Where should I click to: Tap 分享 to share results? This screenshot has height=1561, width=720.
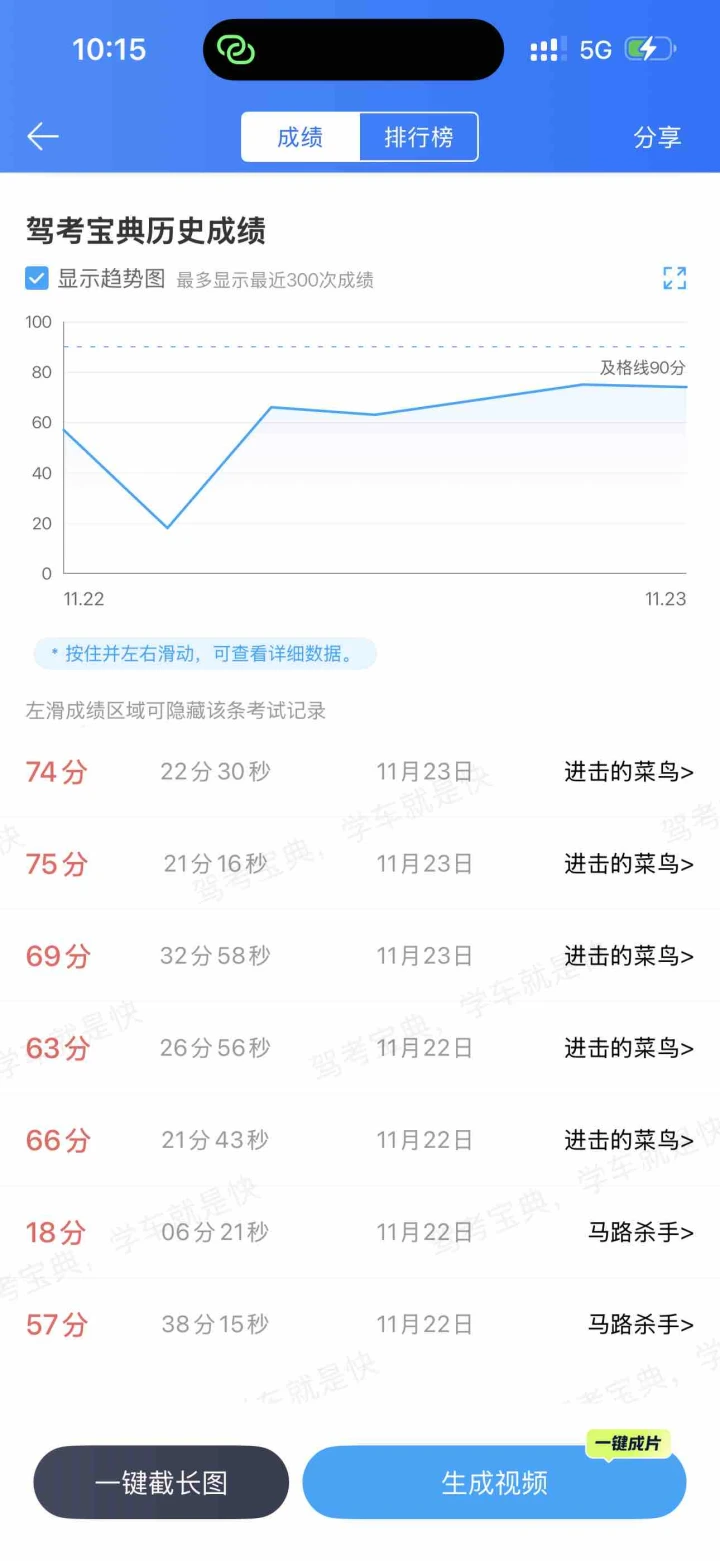coord(657,137)
